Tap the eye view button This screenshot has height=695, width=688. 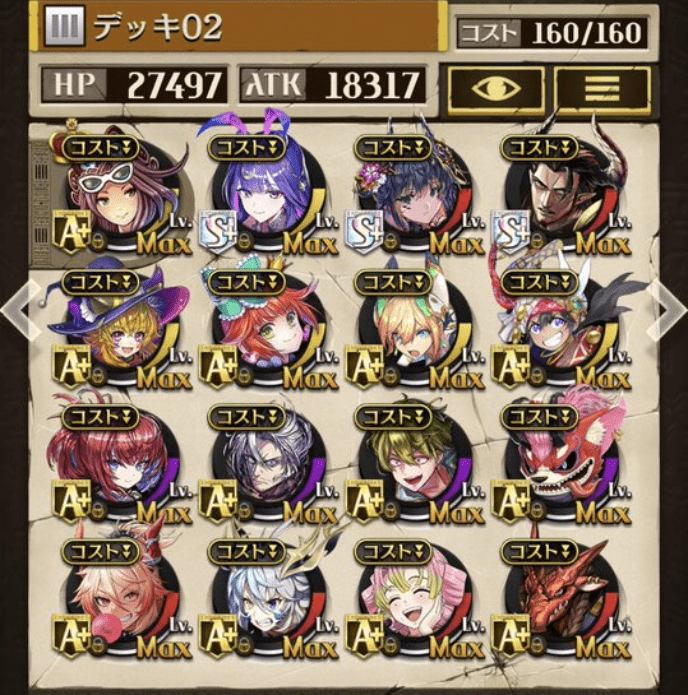(496, 89)
